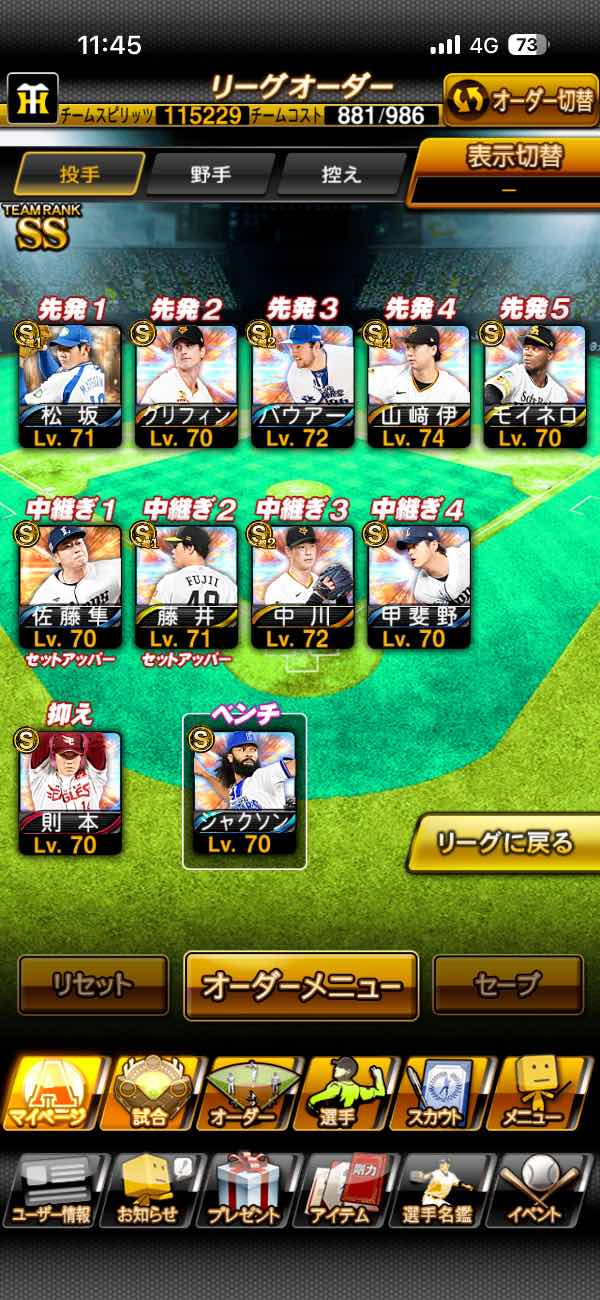Tap the オーダー切替 button

(x=520, y=100)
